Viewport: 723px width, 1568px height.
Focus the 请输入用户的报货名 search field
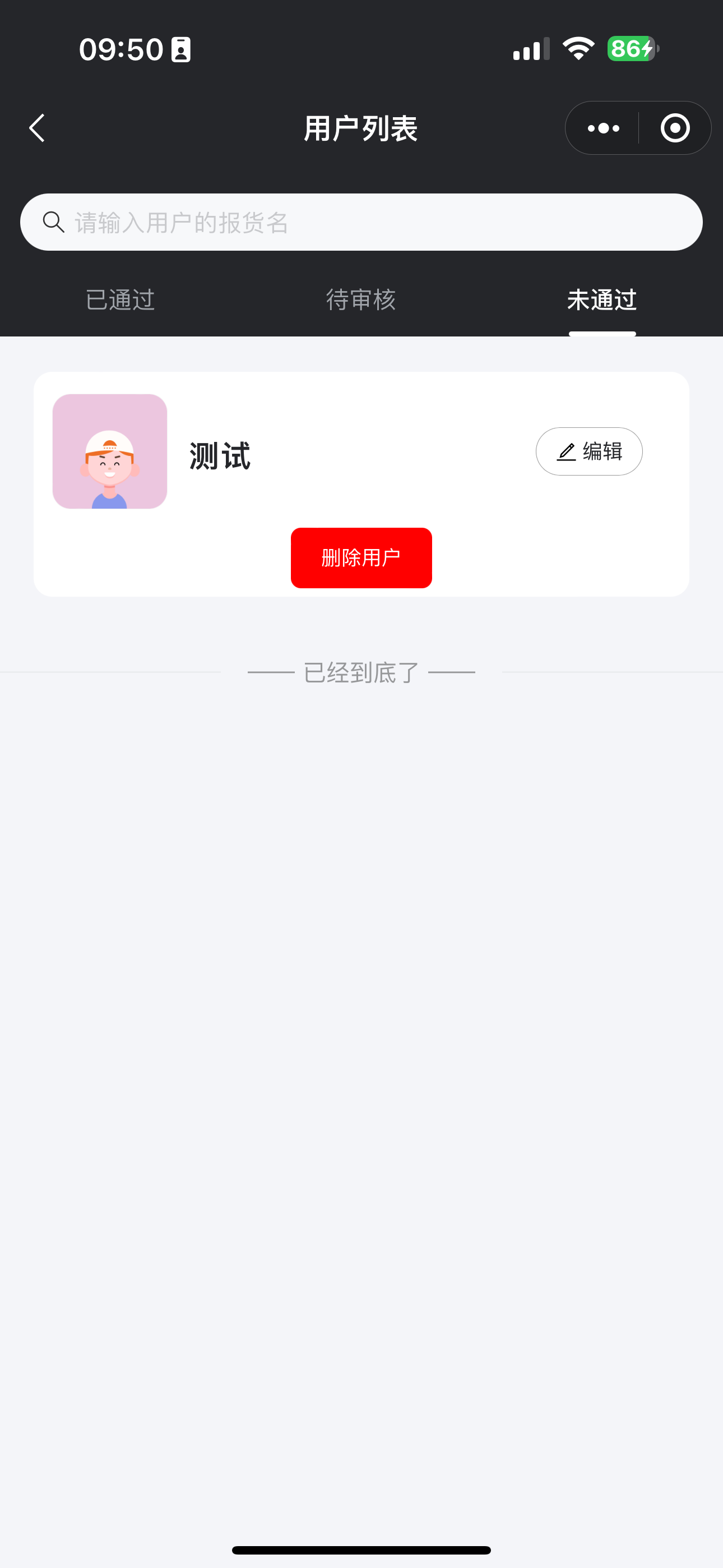coord(361,222)
